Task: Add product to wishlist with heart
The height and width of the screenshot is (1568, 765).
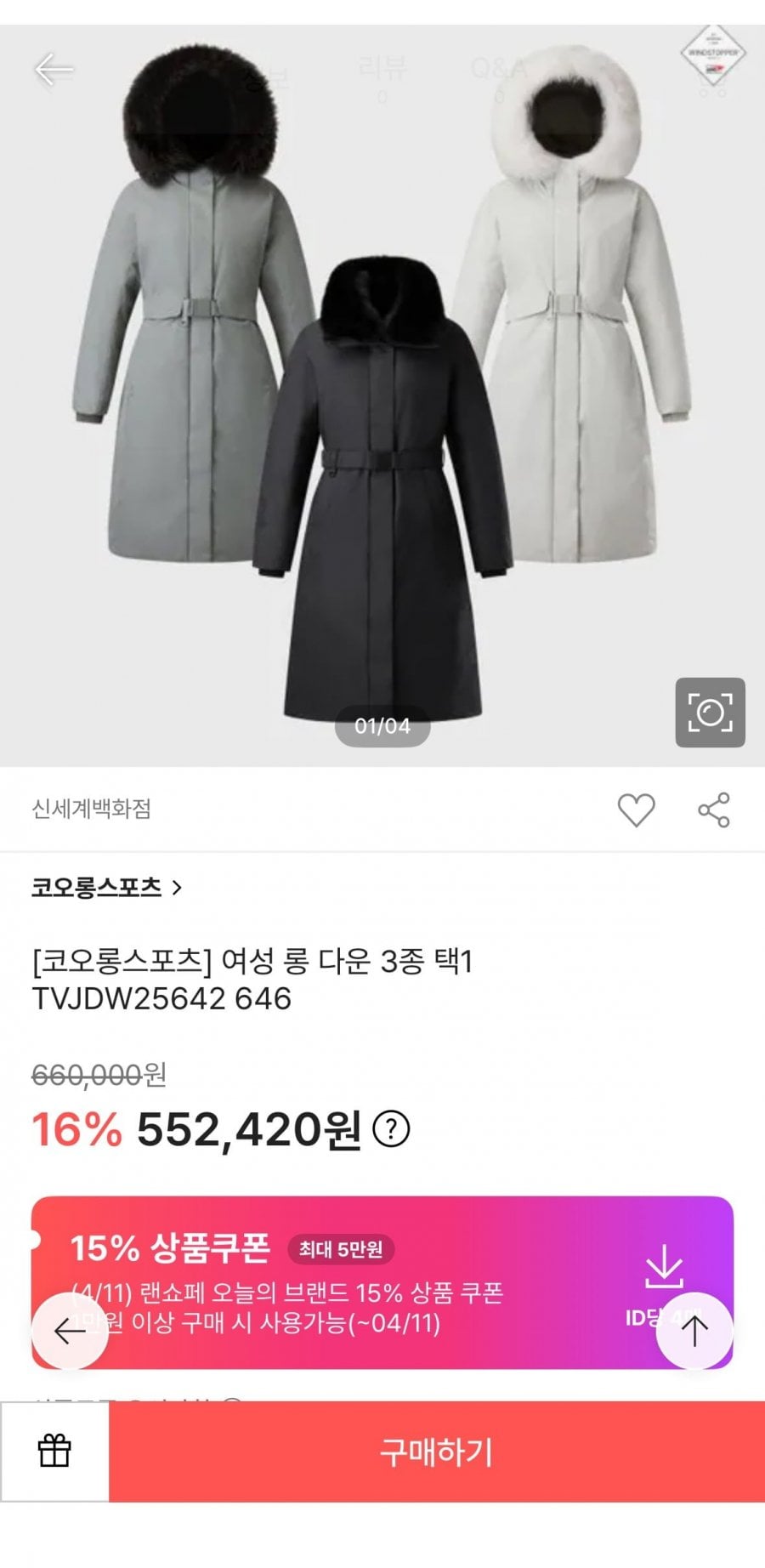Action: point(636,810)
